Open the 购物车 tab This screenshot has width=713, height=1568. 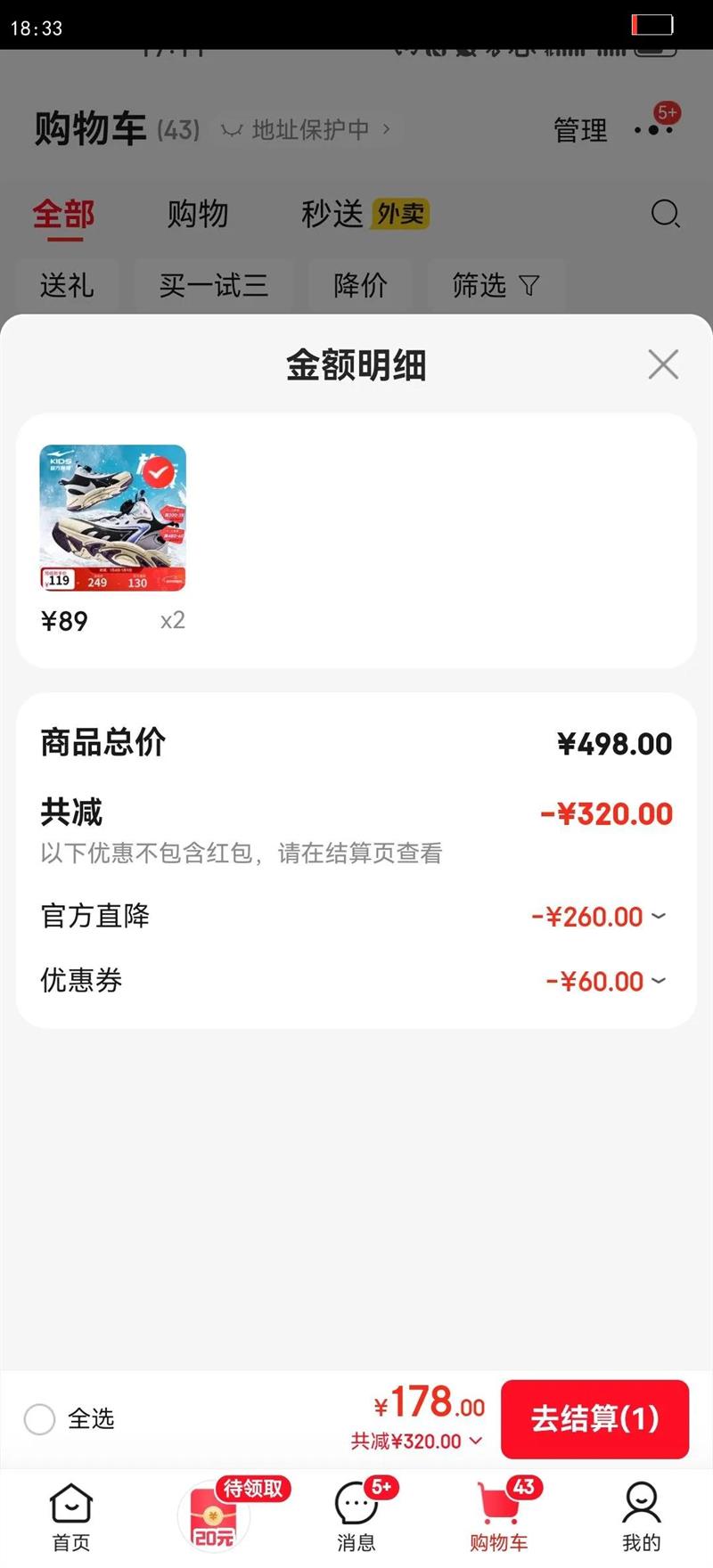pos(499,1515)
